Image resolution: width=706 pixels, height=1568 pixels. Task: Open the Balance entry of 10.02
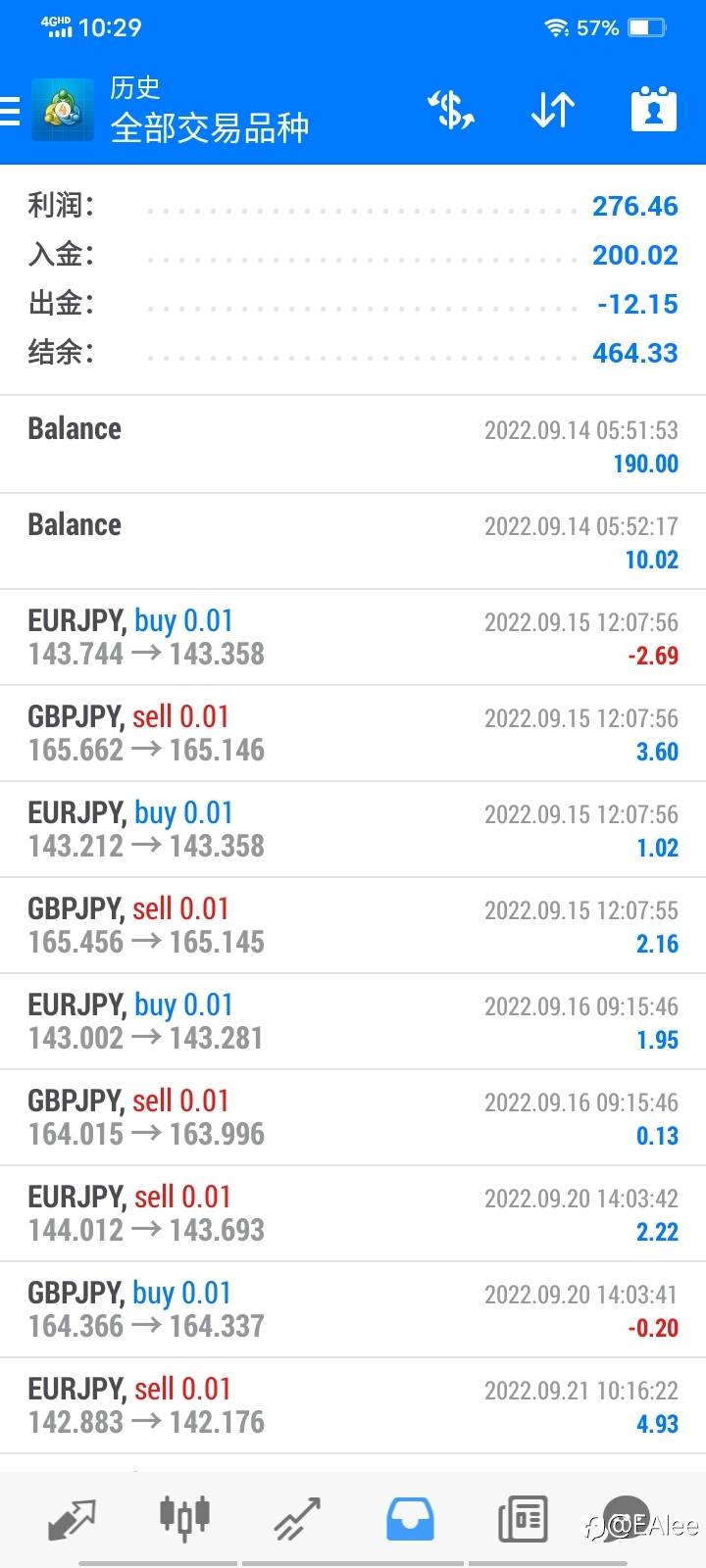(353, 541)
